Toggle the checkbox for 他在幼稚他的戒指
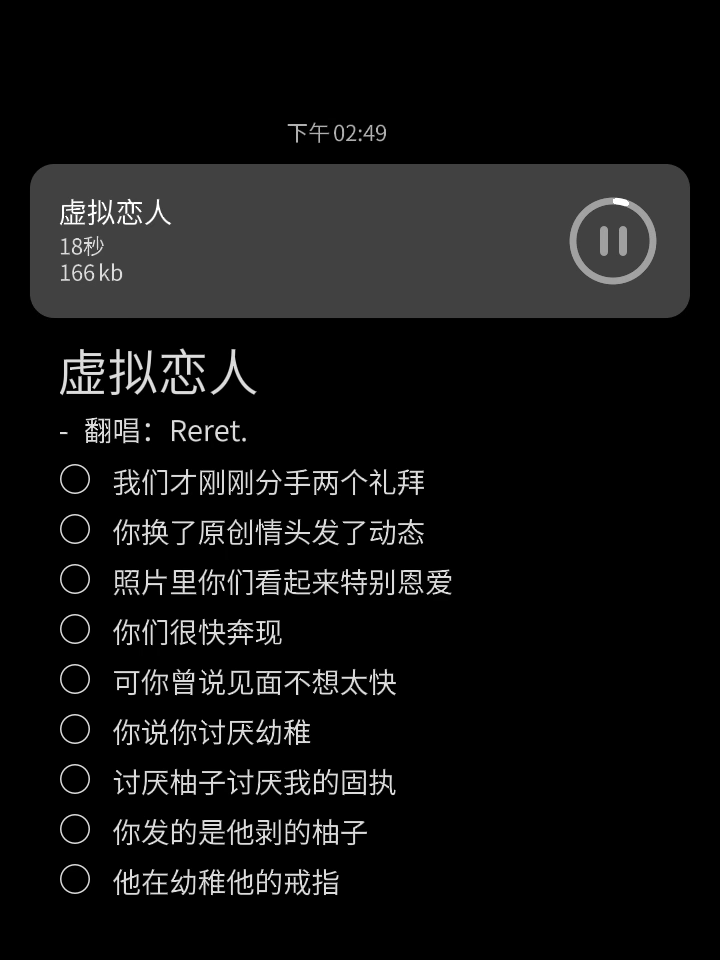Image resolution: width=720 pixels, height=960 pixels. click(x=75, y=880)
